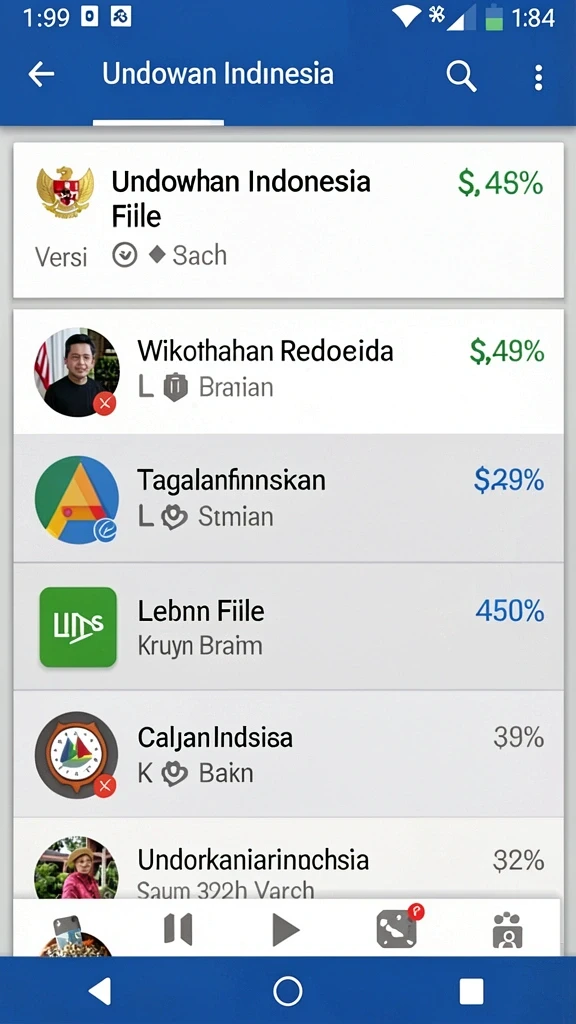The image size is (576, 1024).
Task: Go back using the app bar arrow
Action: click(x=41, y=75)
